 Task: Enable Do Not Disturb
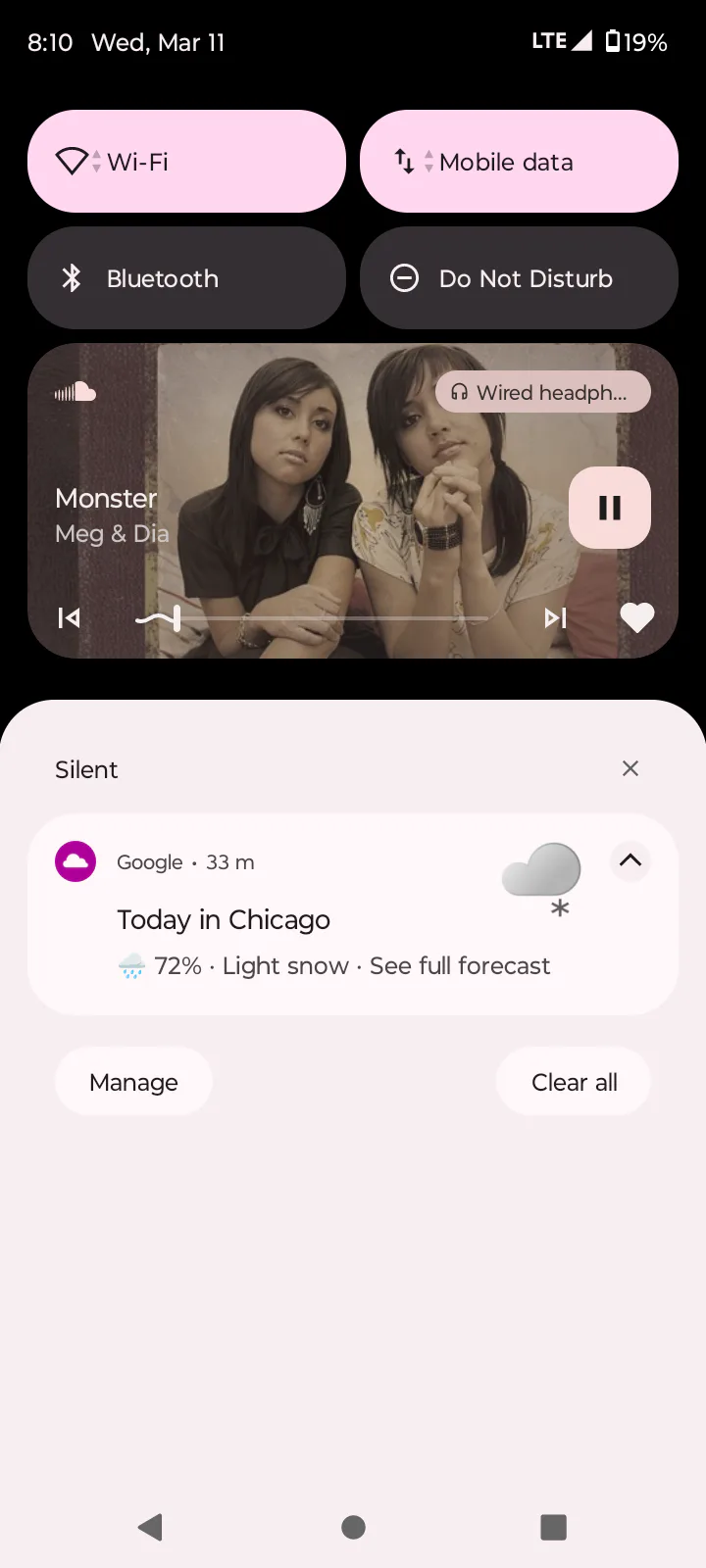point(519,278)
